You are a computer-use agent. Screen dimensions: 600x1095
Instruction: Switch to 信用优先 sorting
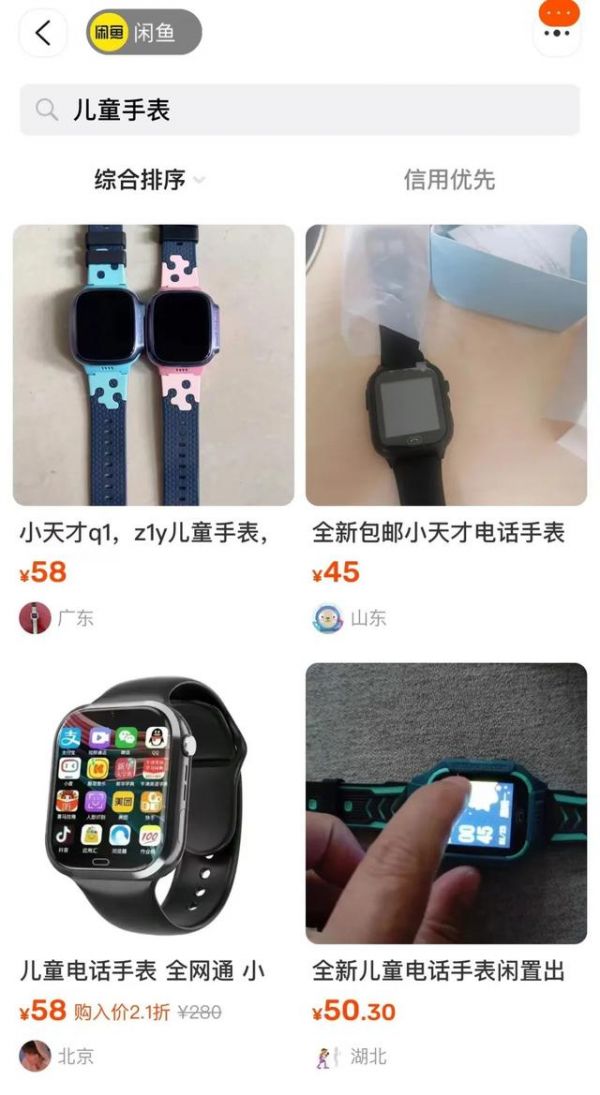[449, 180]
